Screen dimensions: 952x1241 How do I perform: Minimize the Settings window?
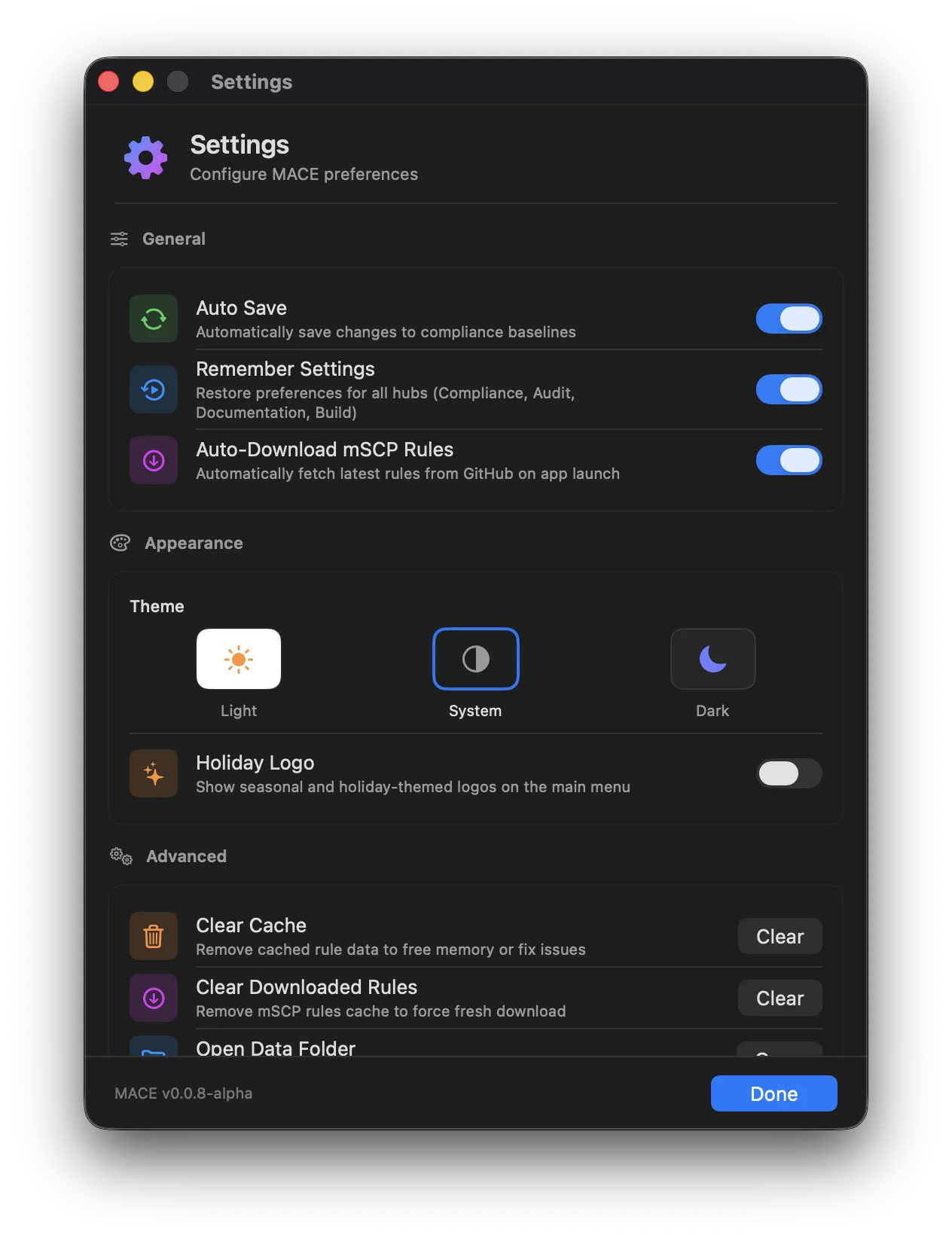(143, 81)
